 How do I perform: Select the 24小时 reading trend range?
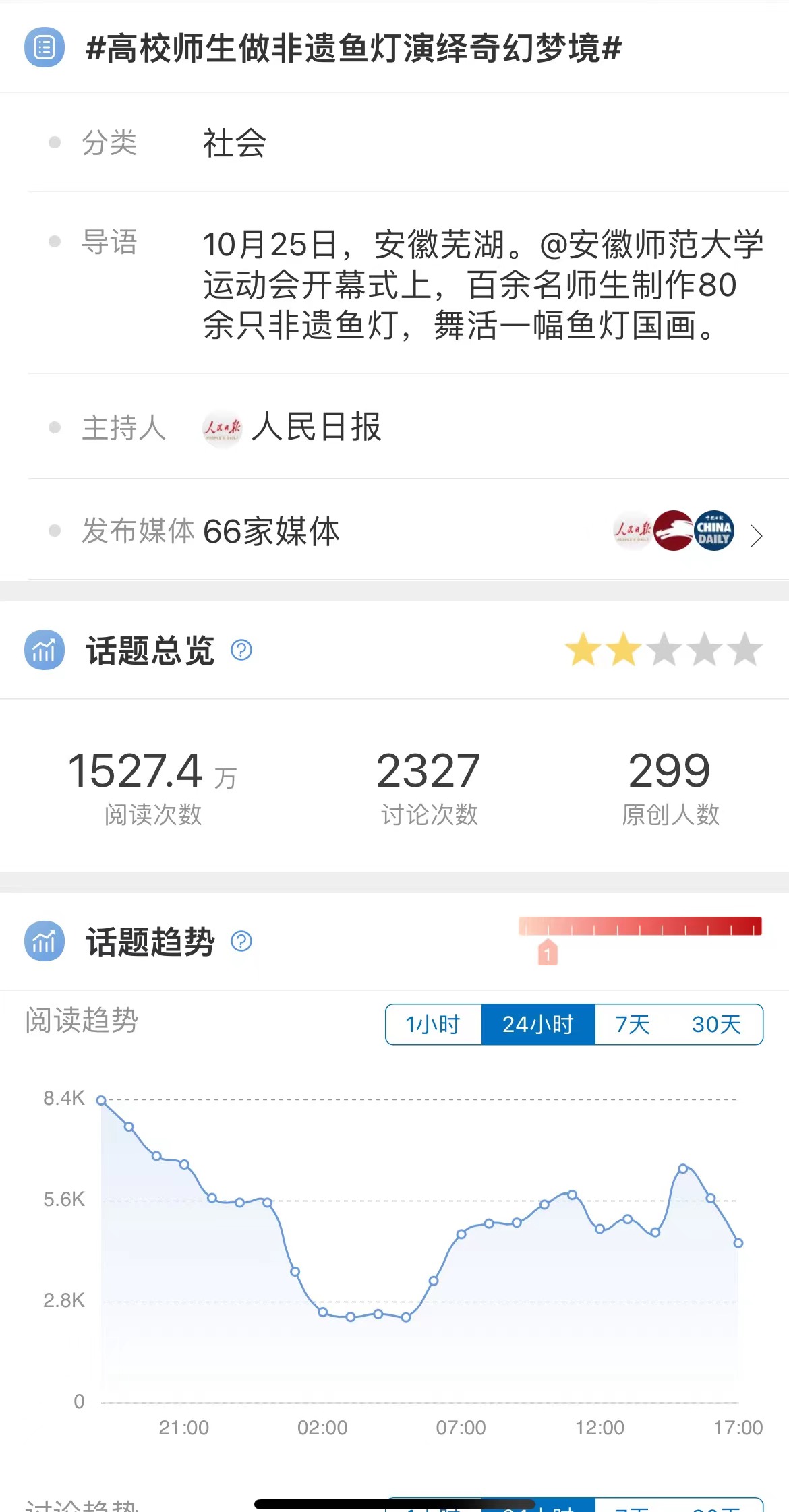tap(537, 1025)
